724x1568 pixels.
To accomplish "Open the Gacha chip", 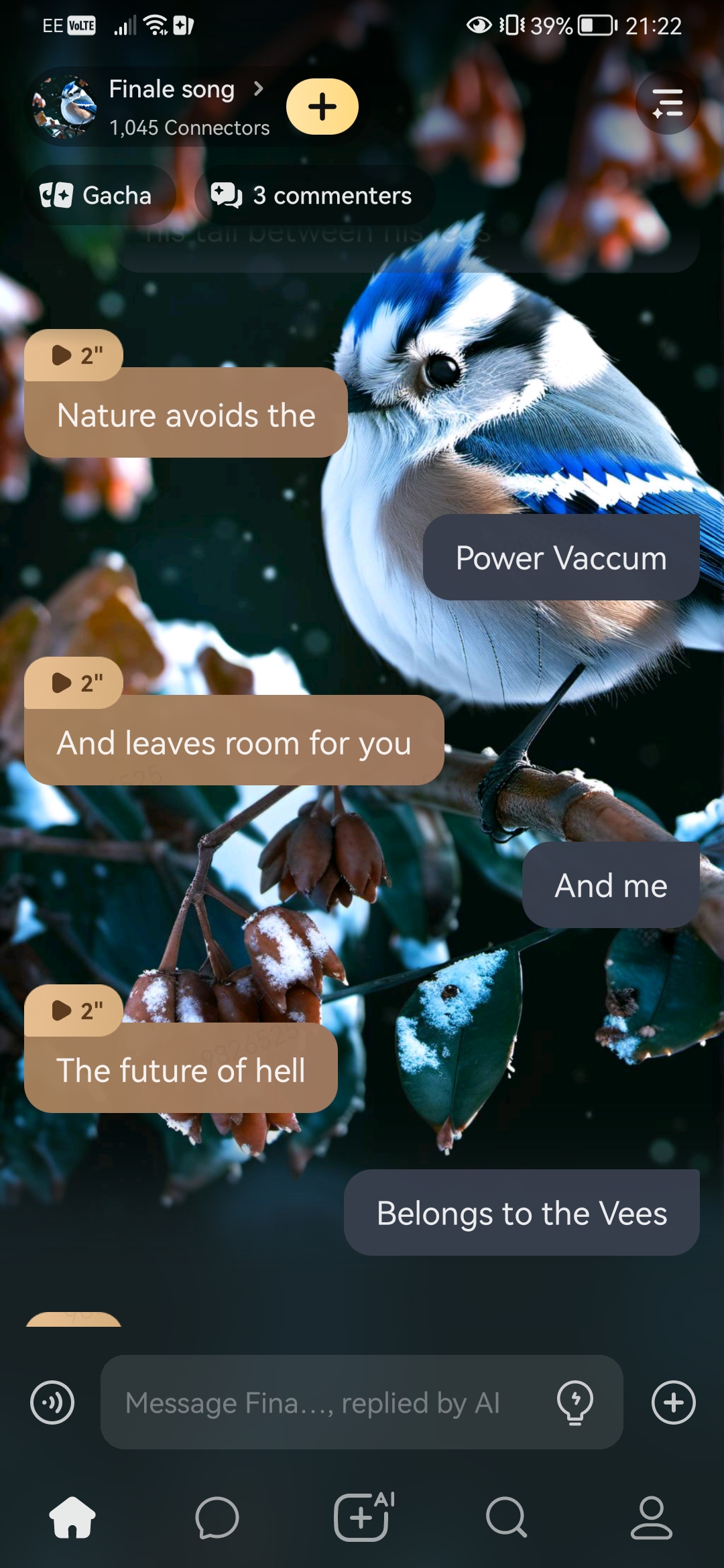I will coord(99,196).
